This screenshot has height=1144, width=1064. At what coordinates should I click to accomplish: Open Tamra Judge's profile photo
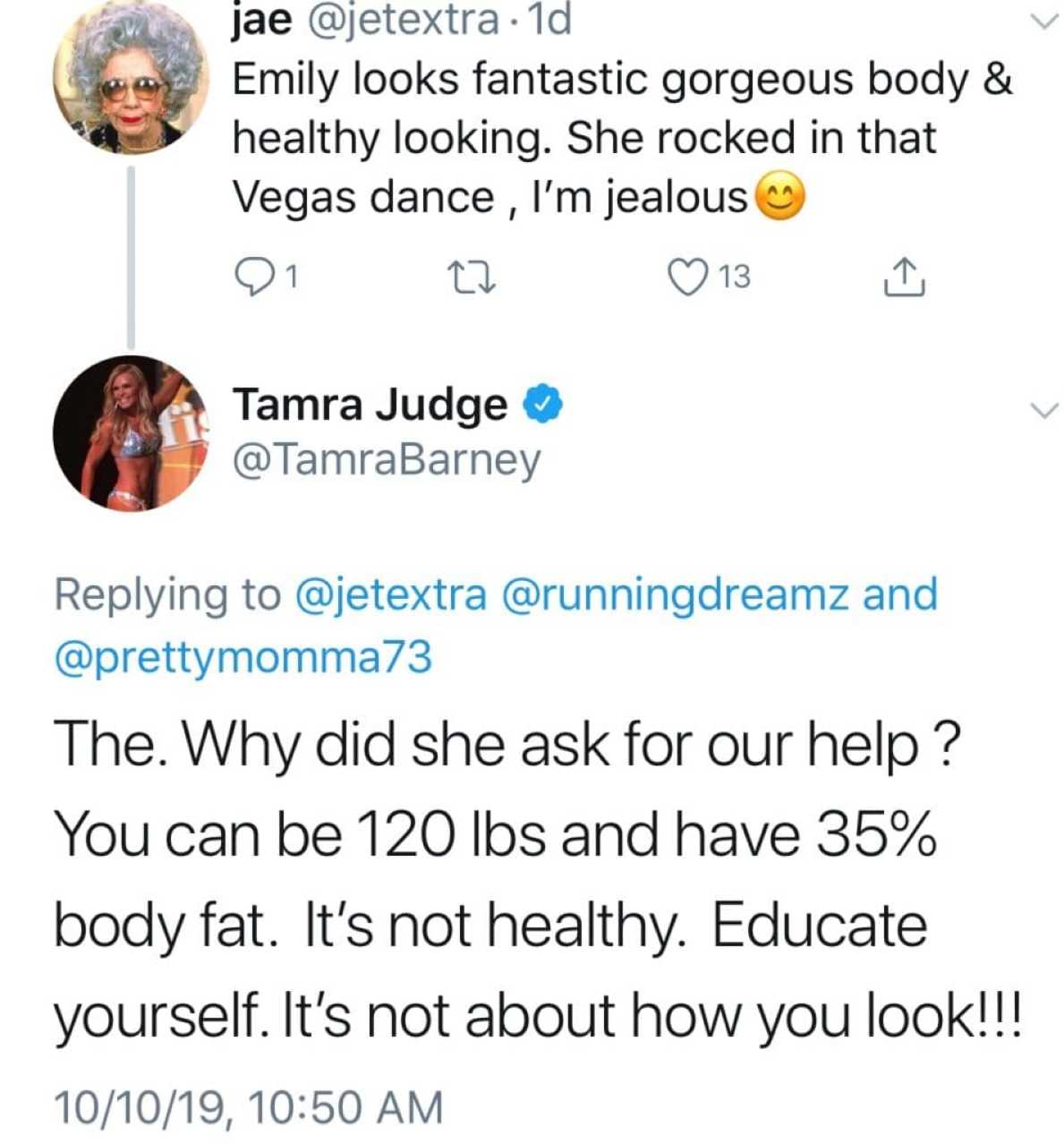131,433
